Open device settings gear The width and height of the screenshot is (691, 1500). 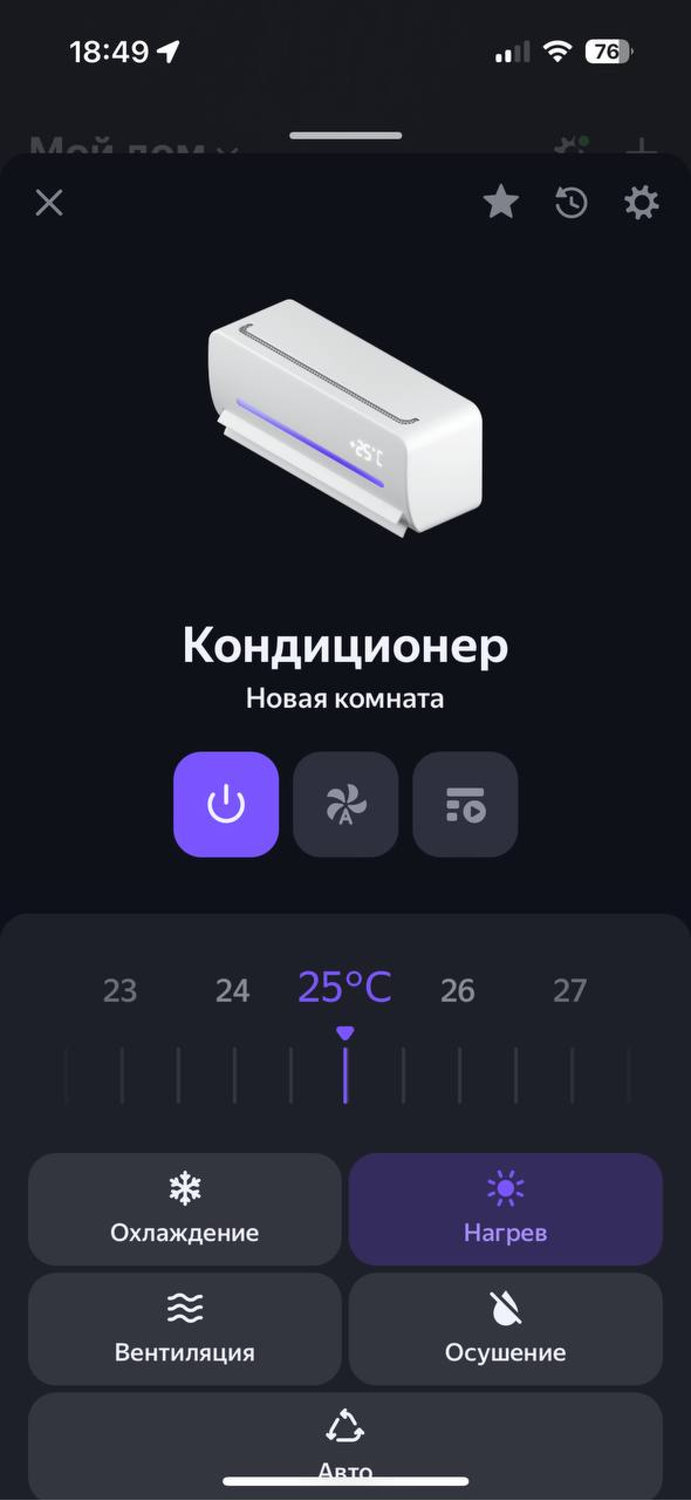pos(641,203)
